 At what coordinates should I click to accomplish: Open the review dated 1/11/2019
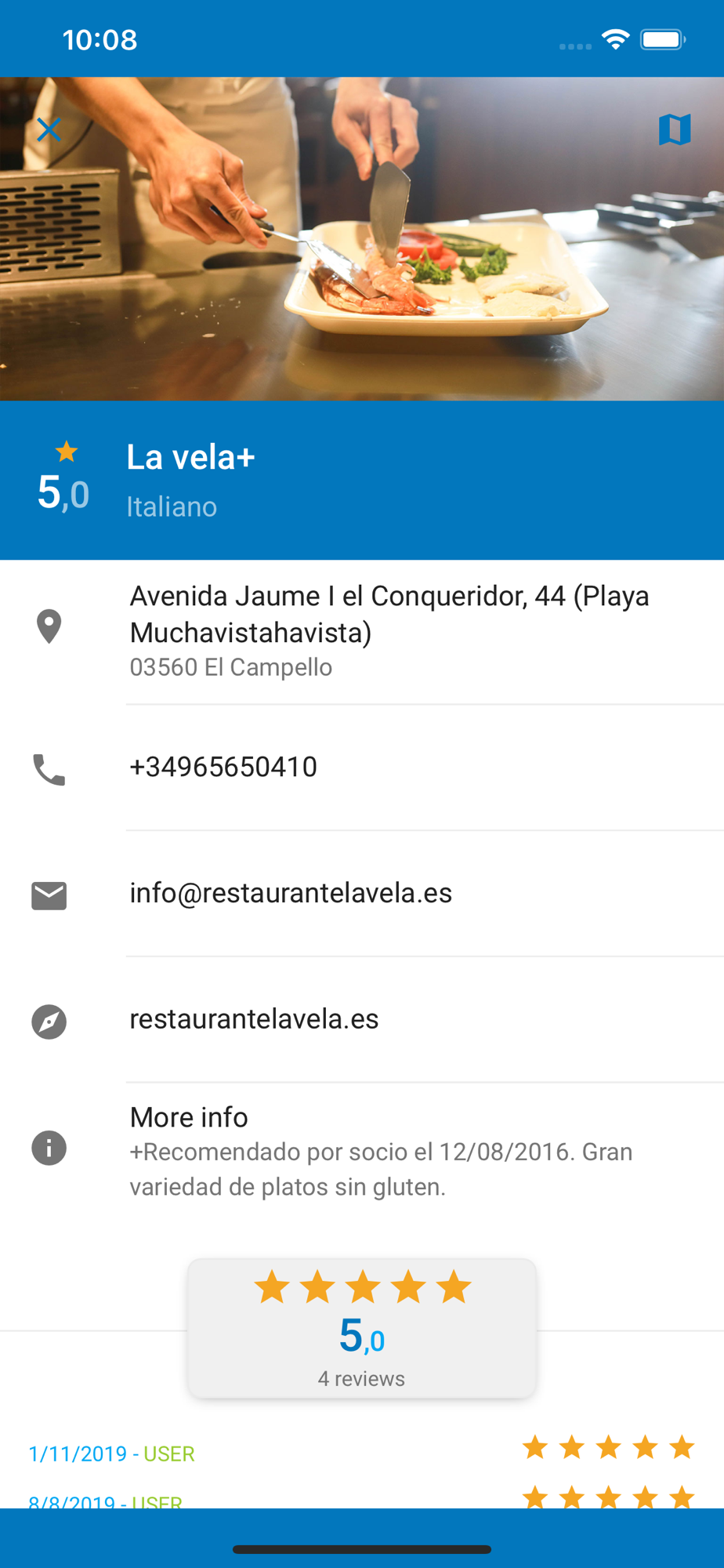coord(362,1450)
